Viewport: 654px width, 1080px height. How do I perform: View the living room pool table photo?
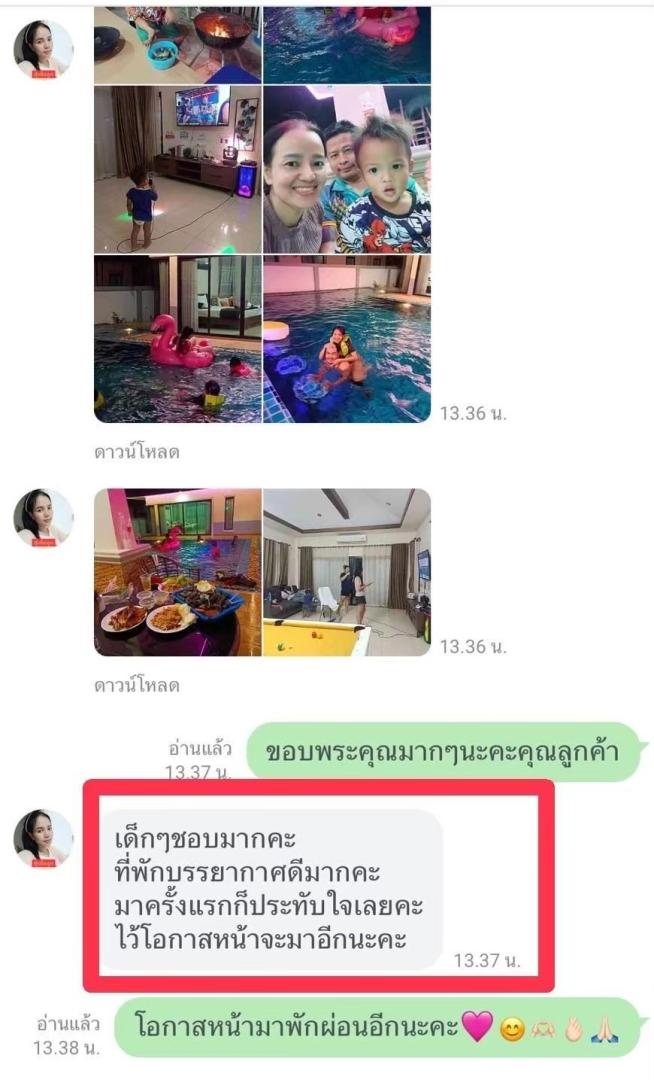347,571
